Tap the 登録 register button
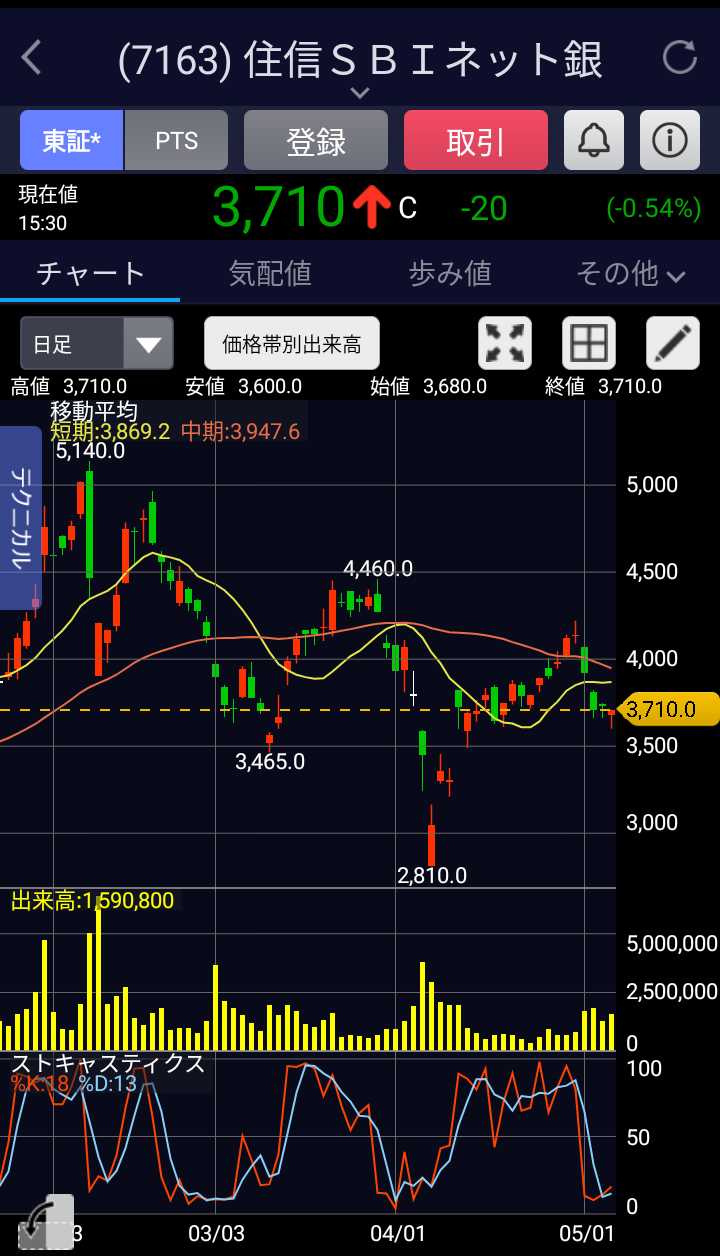 [316, 140]
